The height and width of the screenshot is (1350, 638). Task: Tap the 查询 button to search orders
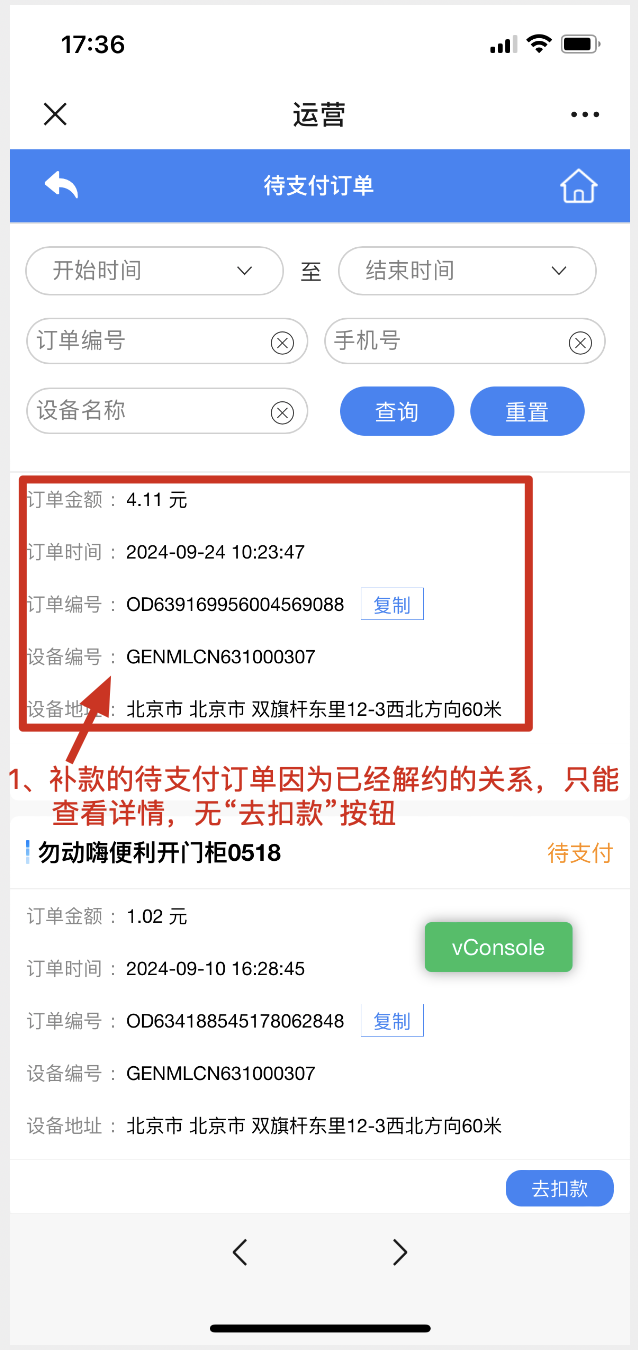[397, 412]
